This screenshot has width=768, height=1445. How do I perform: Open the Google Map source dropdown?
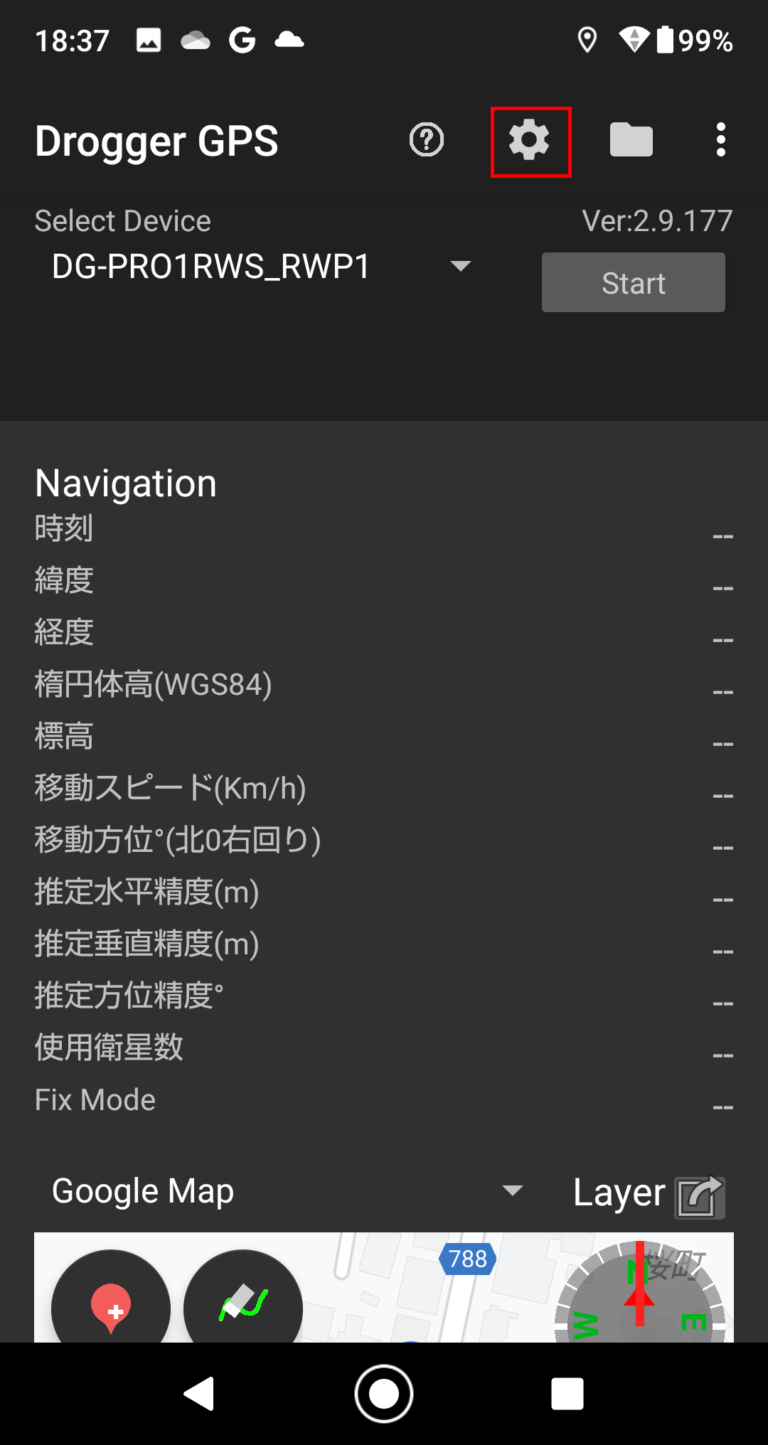click(x=511, y=1190)
